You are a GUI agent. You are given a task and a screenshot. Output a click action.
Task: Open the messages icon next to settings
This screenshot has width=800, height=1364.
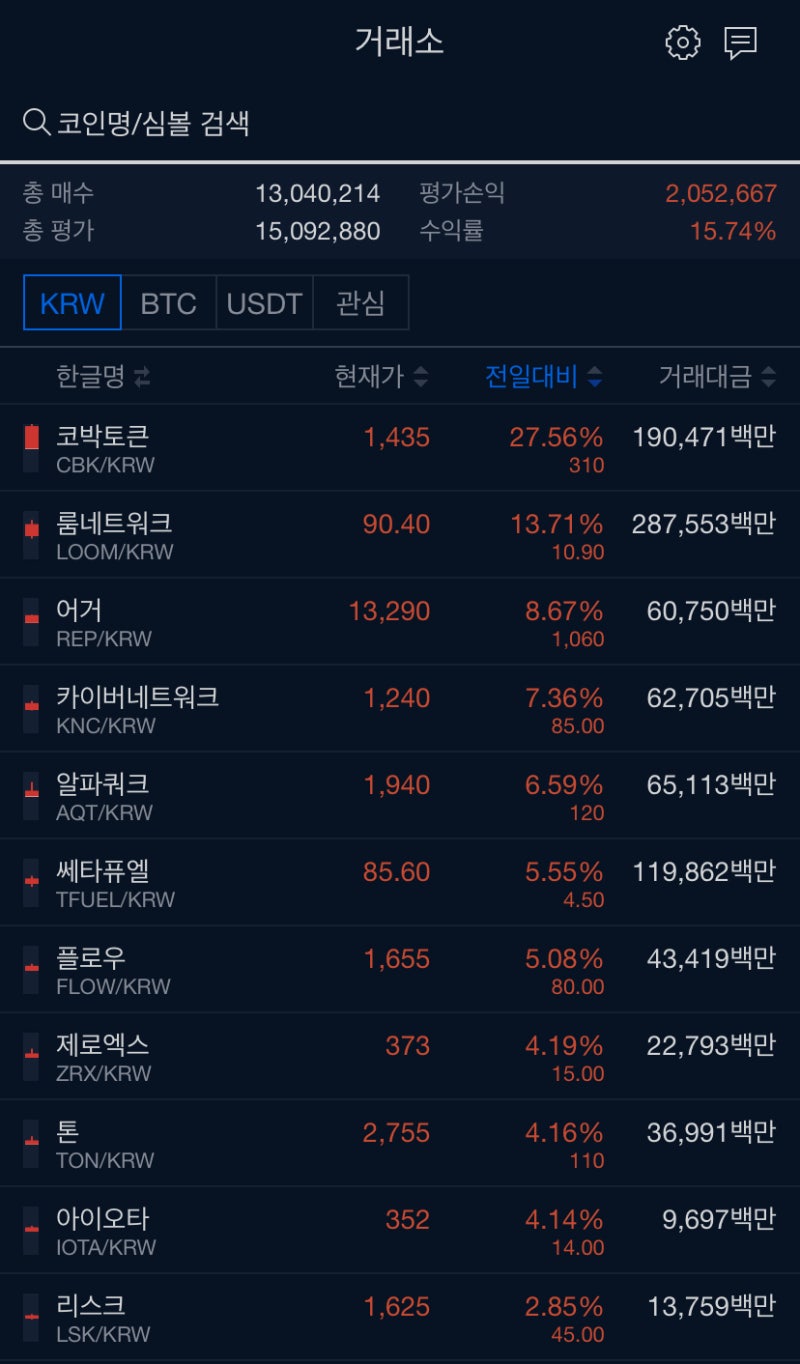741,43
